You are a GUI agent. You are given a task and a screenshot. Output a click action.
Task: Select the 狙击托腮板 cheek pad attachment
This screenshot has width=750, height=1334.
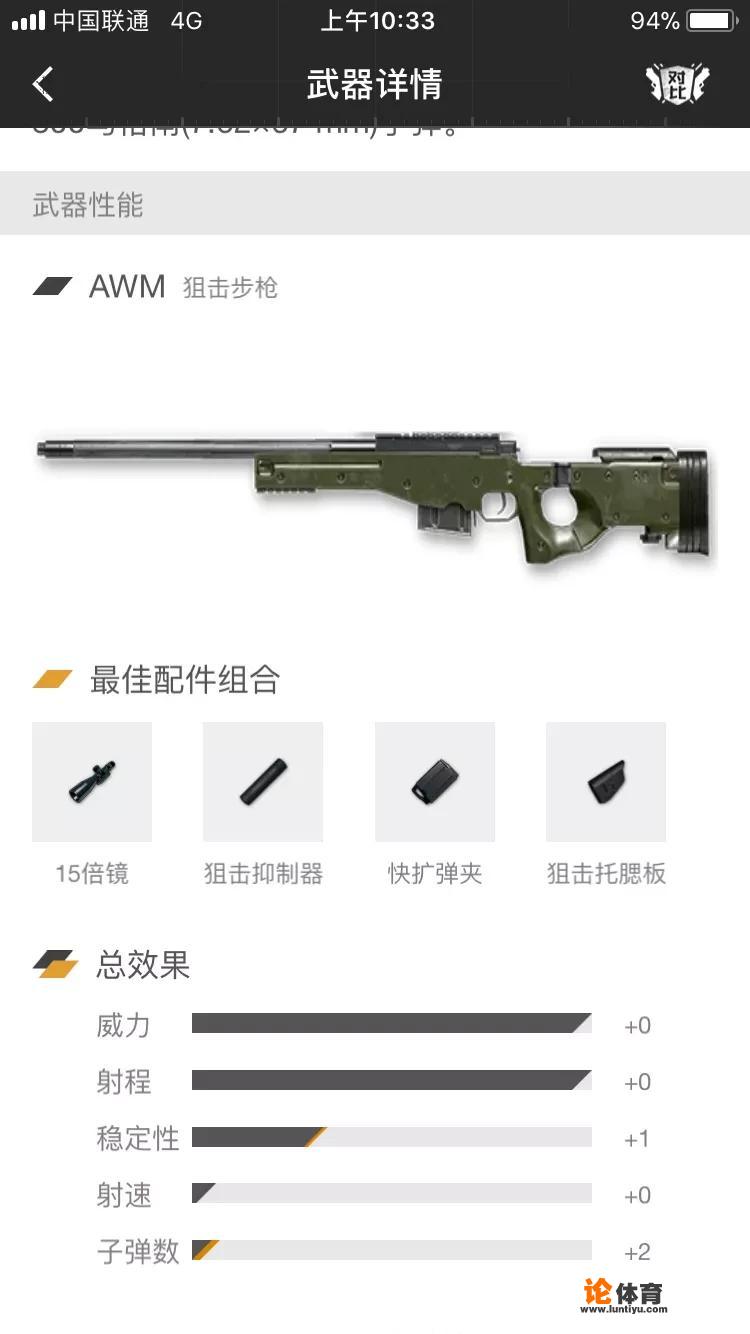click(605, 781)
